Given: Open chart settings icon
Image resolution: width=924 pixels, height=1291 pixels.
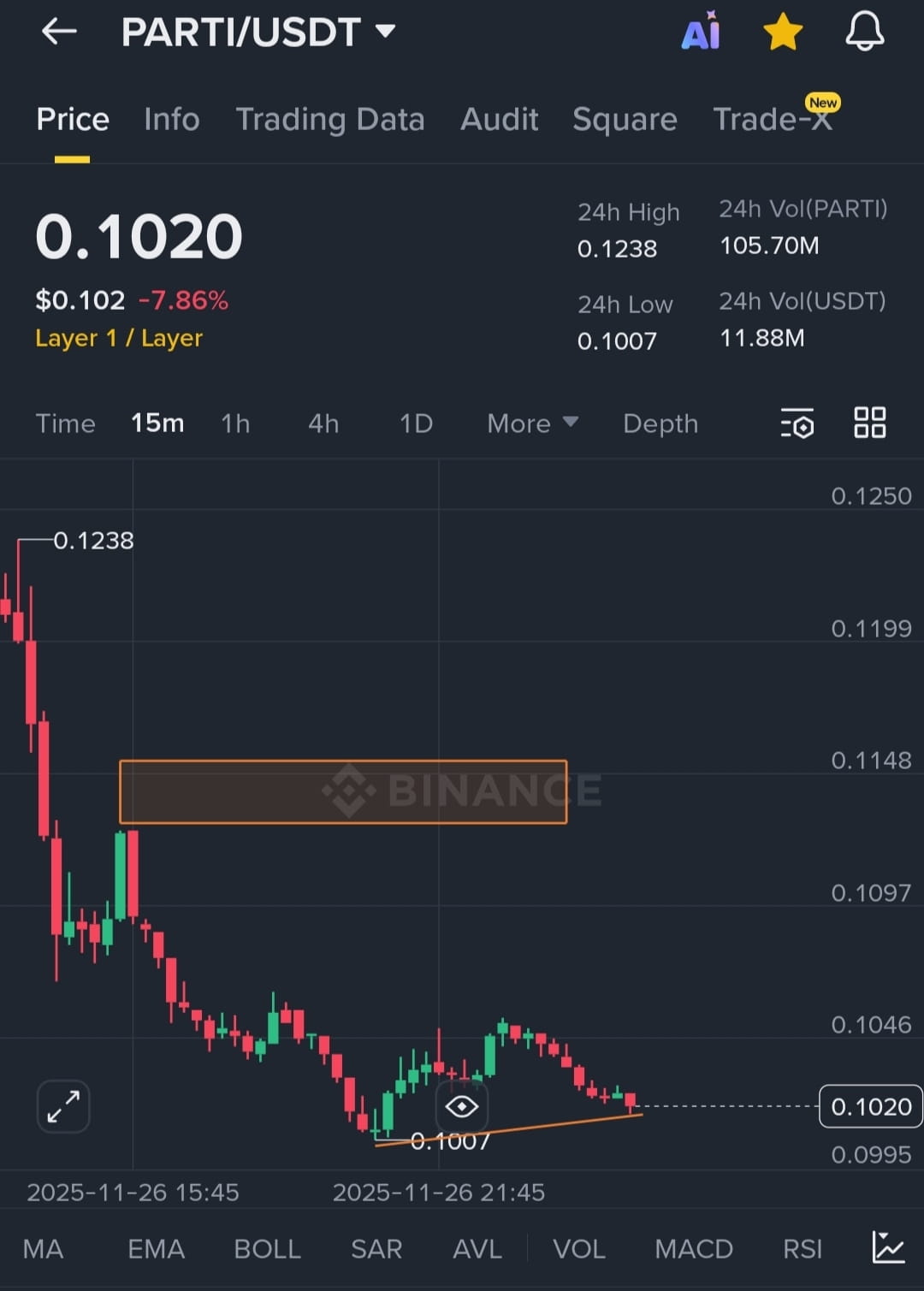Looking at the screenshot, I should click(797, 423).
